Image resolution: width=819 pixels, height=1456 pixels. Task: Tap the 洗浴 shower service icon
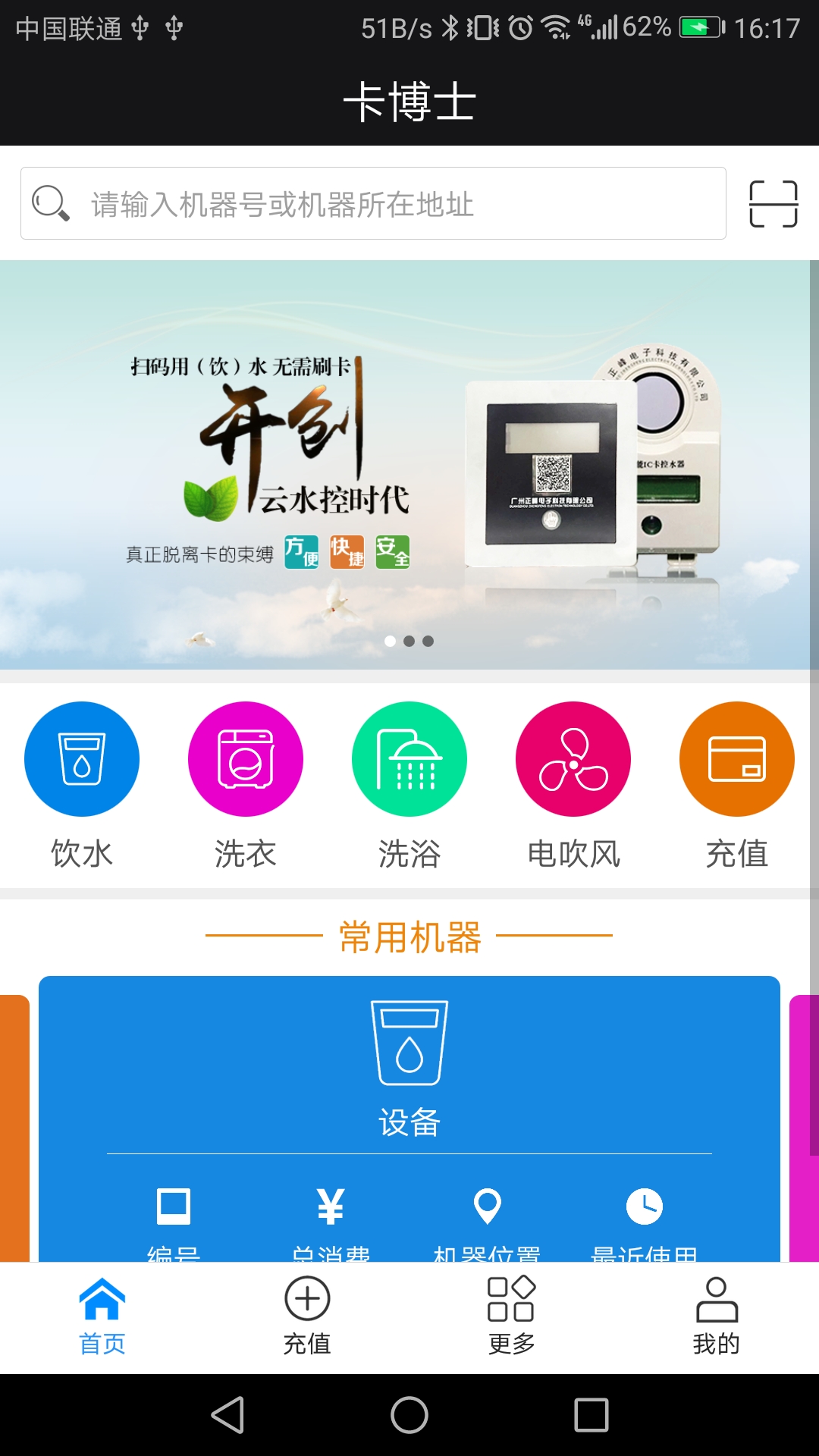(x=409, y=758)
